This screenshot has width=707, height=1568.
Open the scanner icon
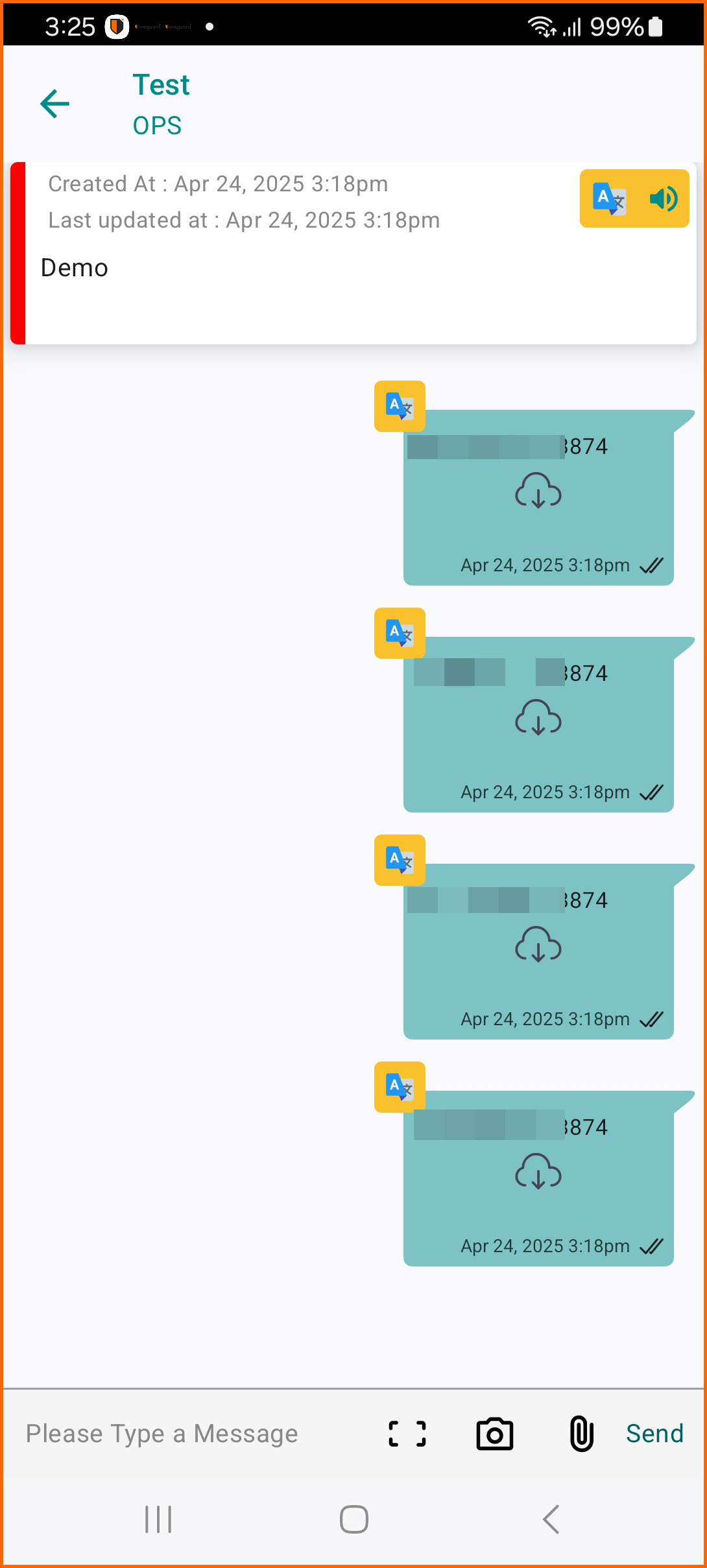pos(407,1433)
